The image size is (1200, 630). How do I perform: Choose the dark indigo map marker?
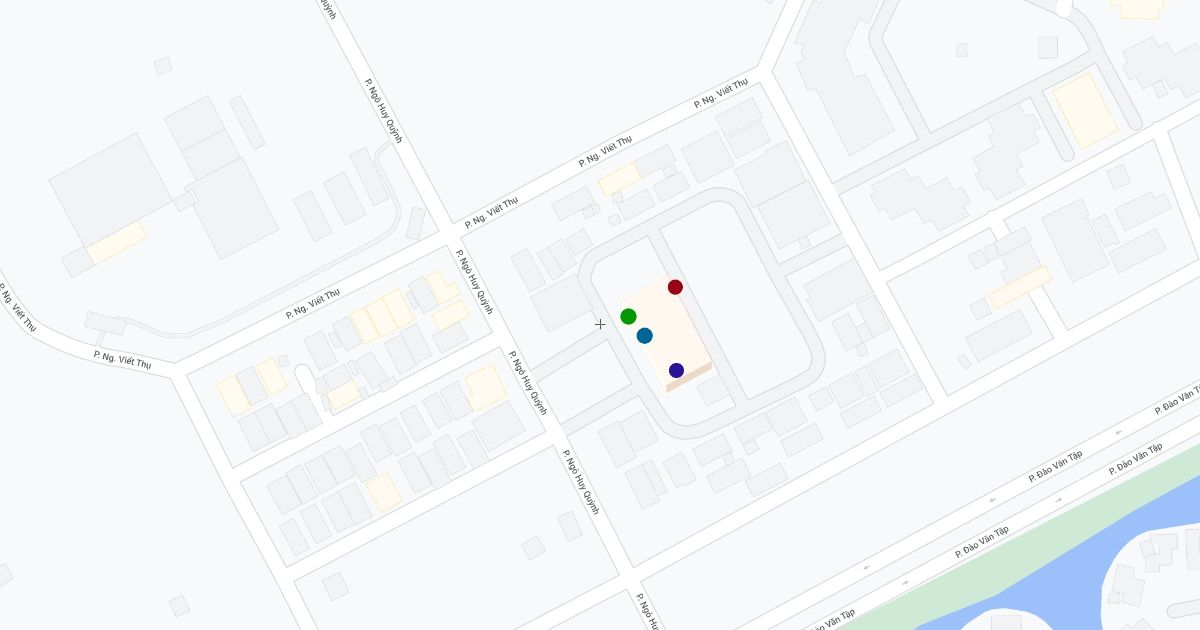(x=676, y=370)
